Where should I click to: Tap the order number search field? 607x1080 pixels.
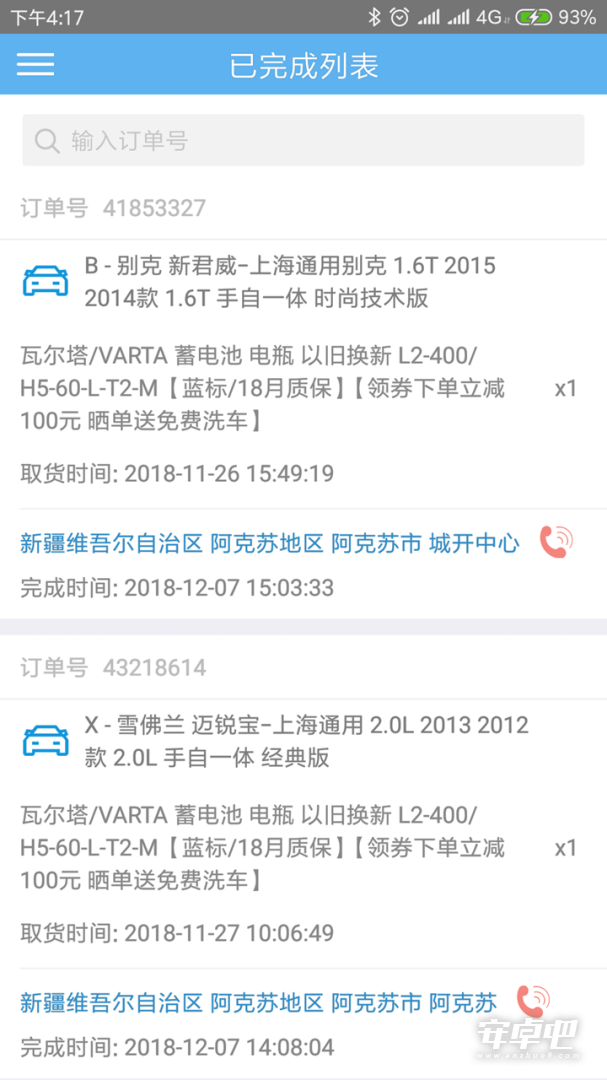pos(303,141)
